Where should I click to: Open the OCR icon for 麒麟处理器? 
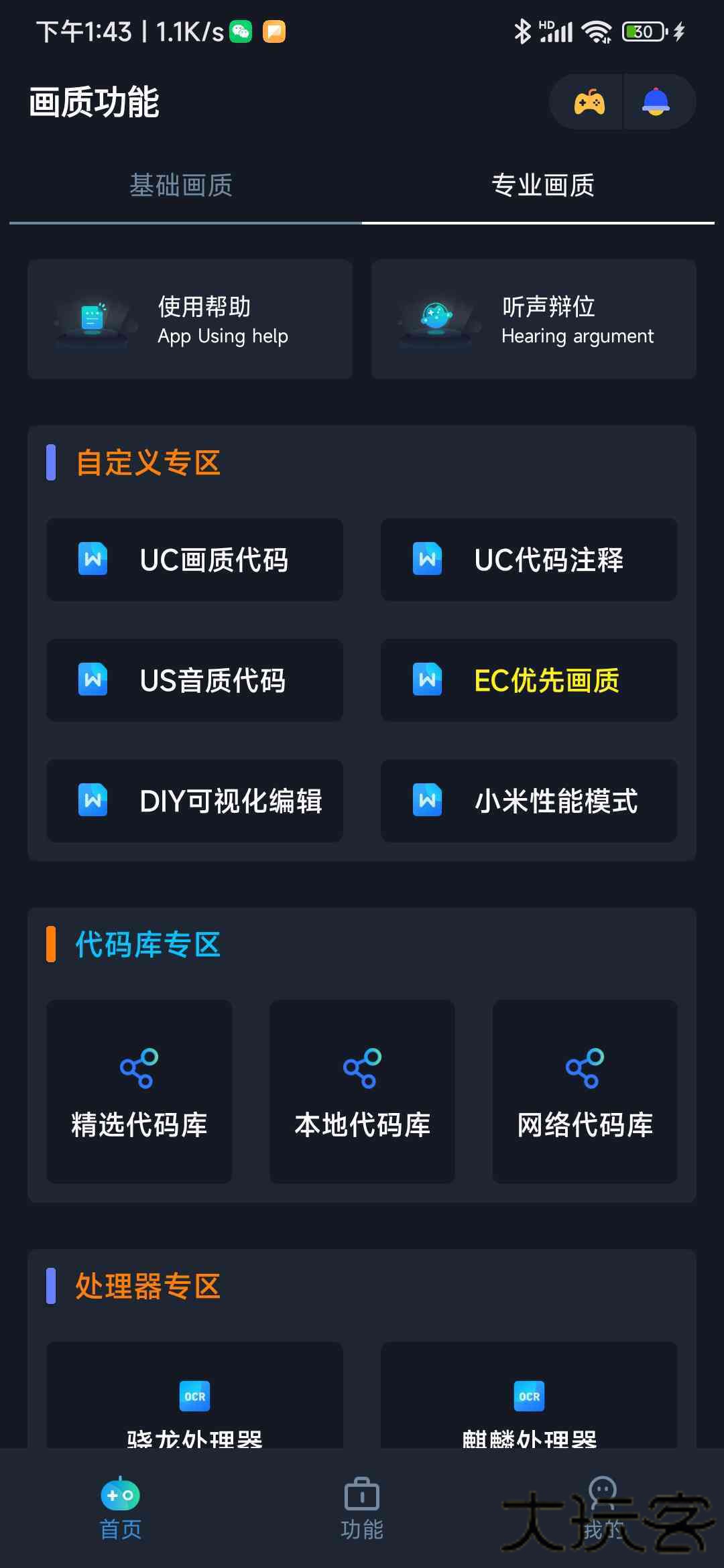pyautogui.click(x=529, y=1396)
